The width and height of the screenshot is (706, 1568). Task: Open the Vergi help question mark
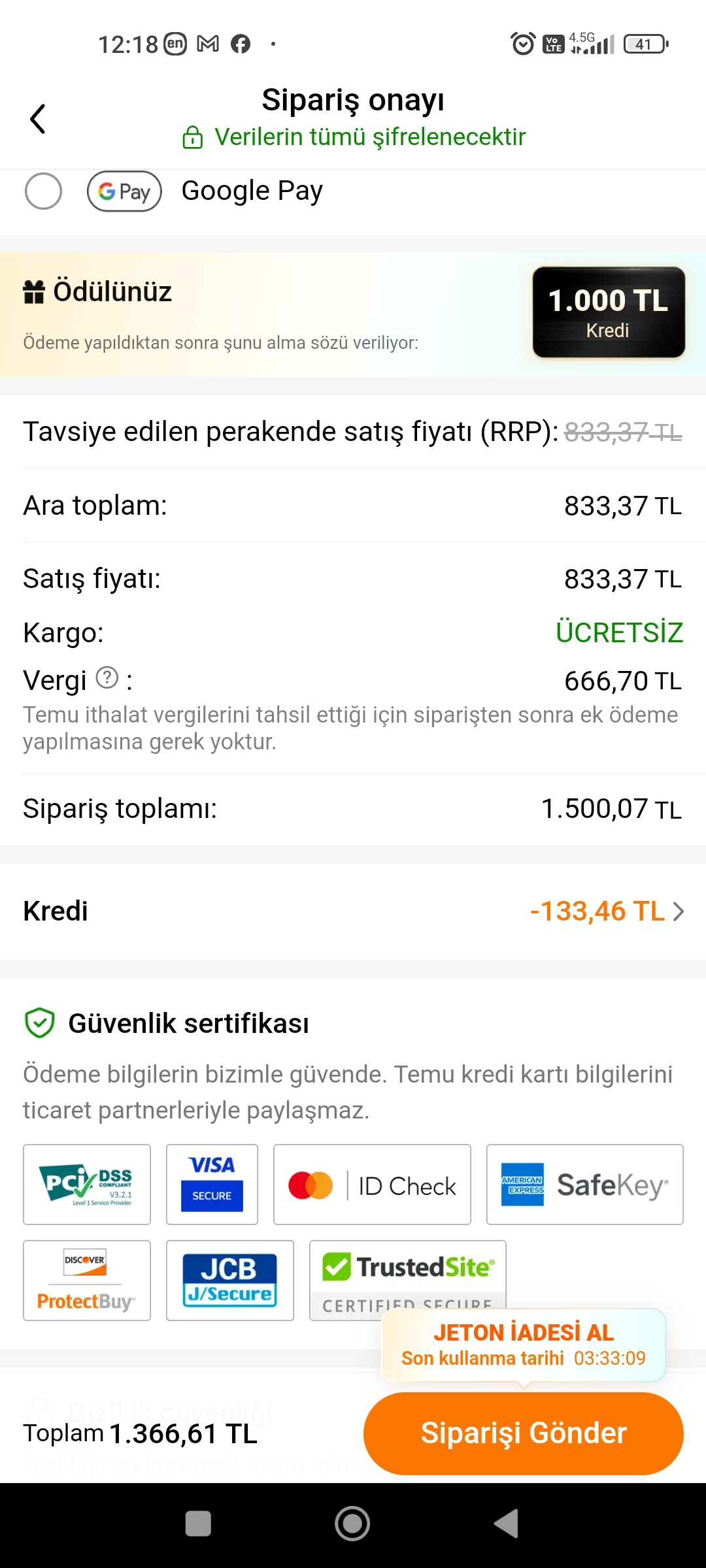point(107,678)
